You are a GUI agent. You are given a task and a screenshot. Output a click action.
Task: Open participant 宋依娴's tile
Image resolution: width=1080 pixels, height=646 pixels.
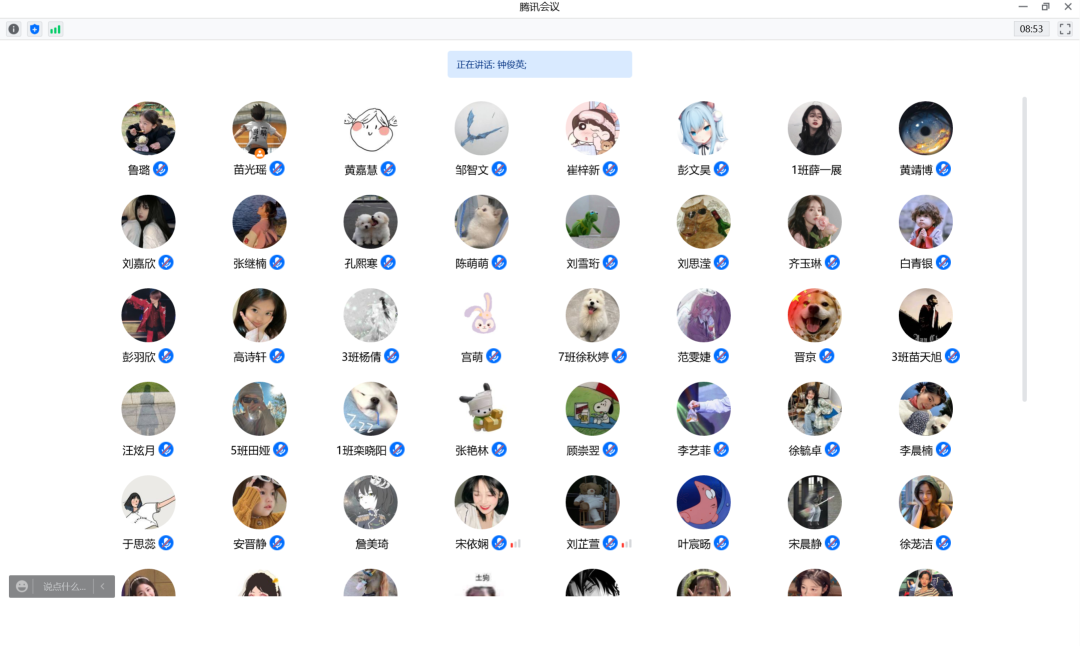pyautogui.click(x=481, y=502)
